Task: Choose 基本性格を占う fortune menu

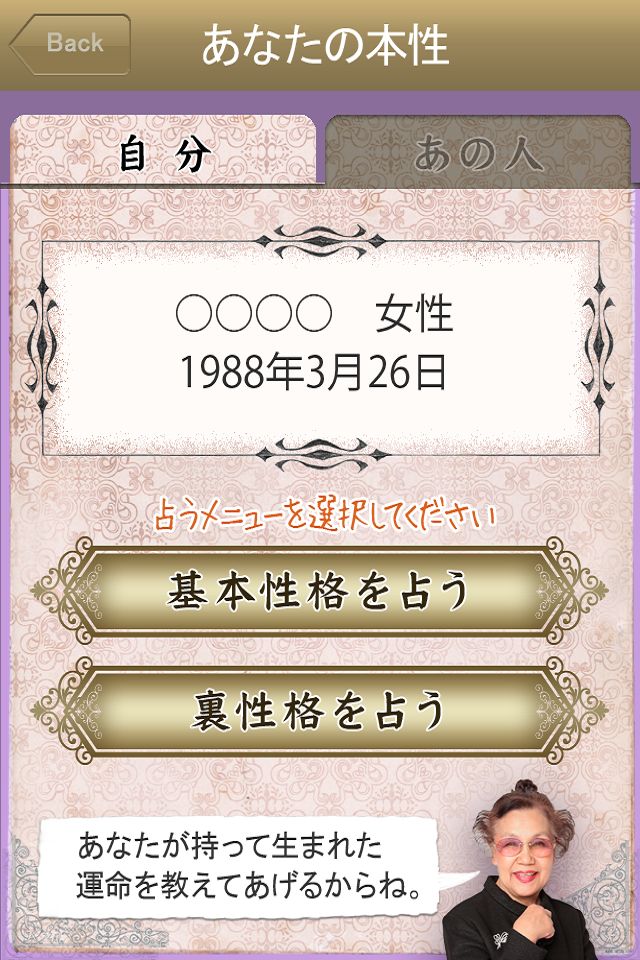Action: point(319,591)
